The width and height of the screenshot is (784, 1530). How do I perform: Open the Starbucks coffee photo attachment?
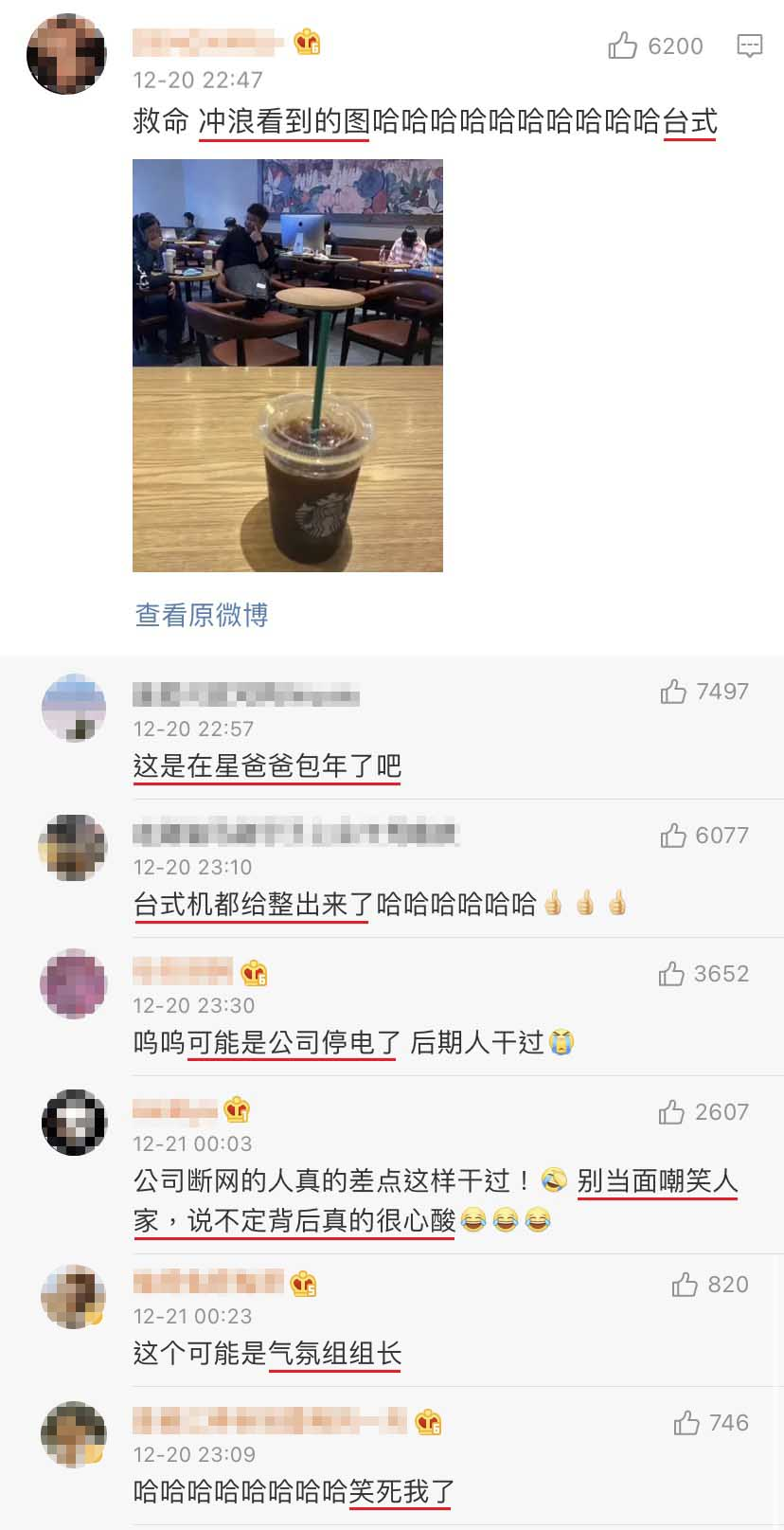click(287, 365)
